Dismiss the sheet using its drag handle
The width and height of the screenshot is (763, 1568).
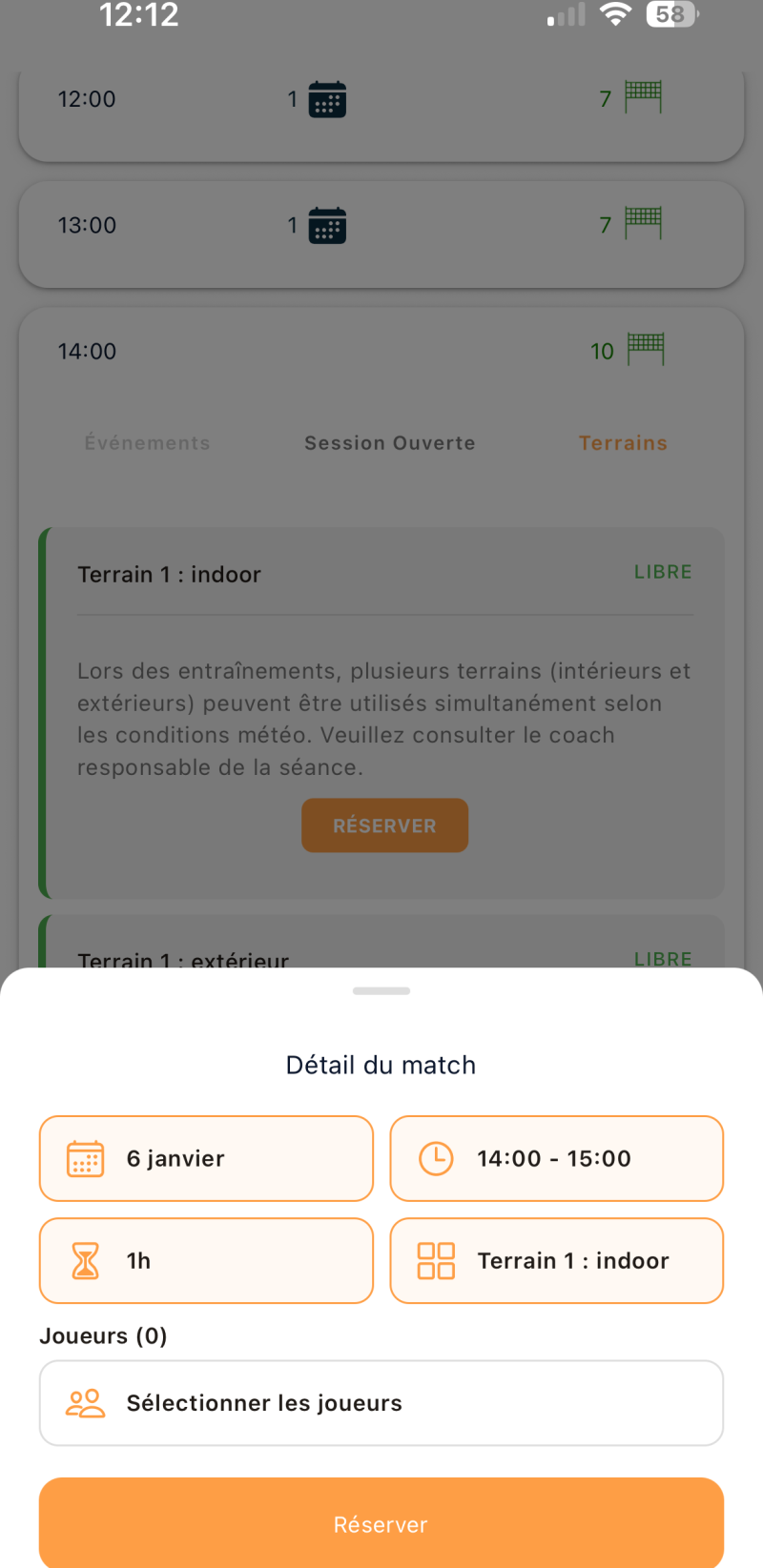pos(381,991)
